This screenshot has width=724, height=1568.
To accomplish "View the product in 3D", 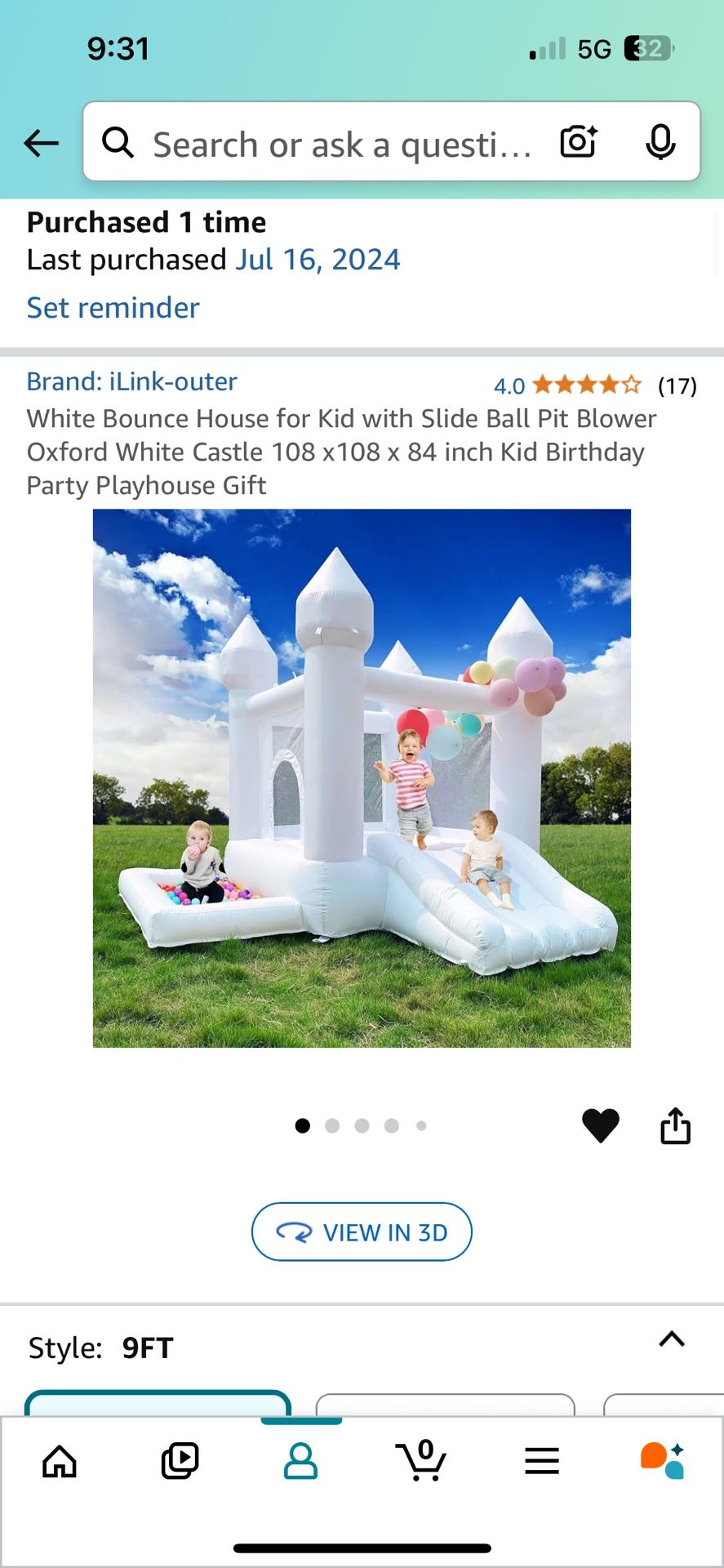I will coord(362,1232).
